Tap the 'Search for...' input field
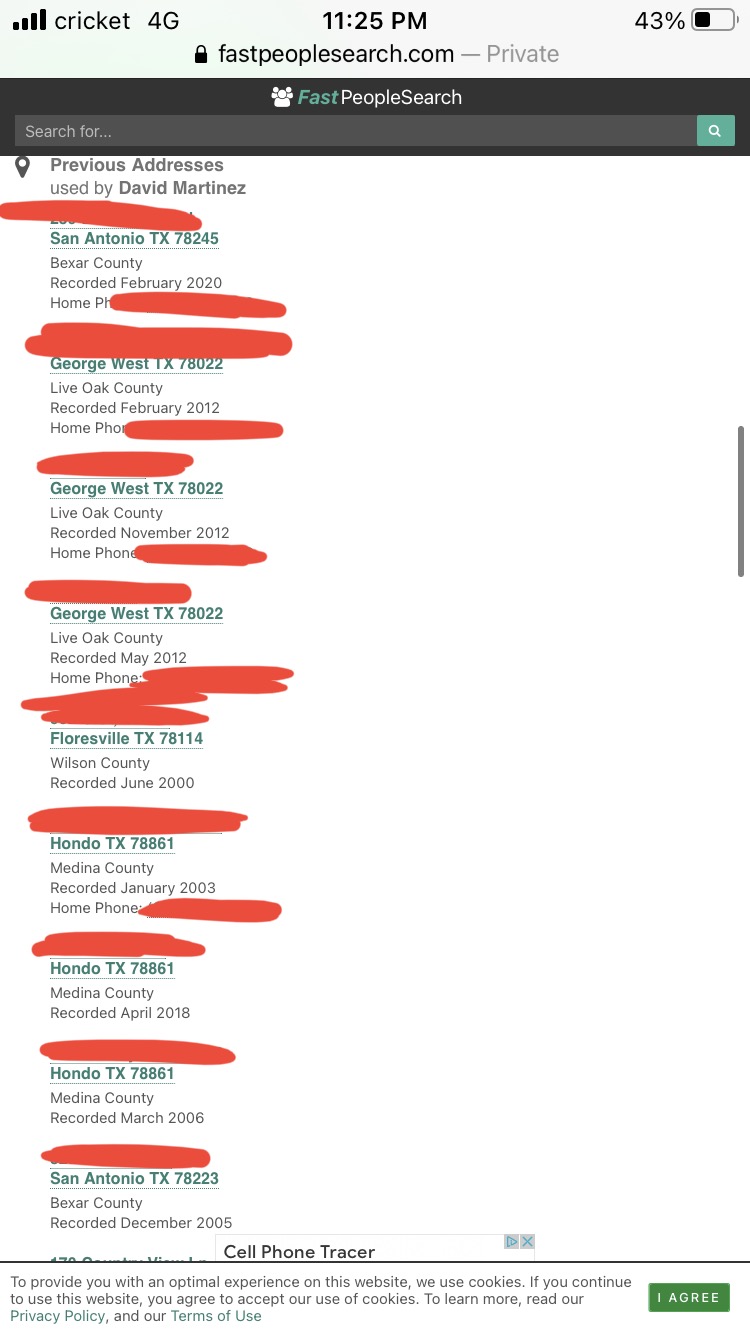Image resolution: width=750 pixels, height=1334 pixels. pos(355,131)
